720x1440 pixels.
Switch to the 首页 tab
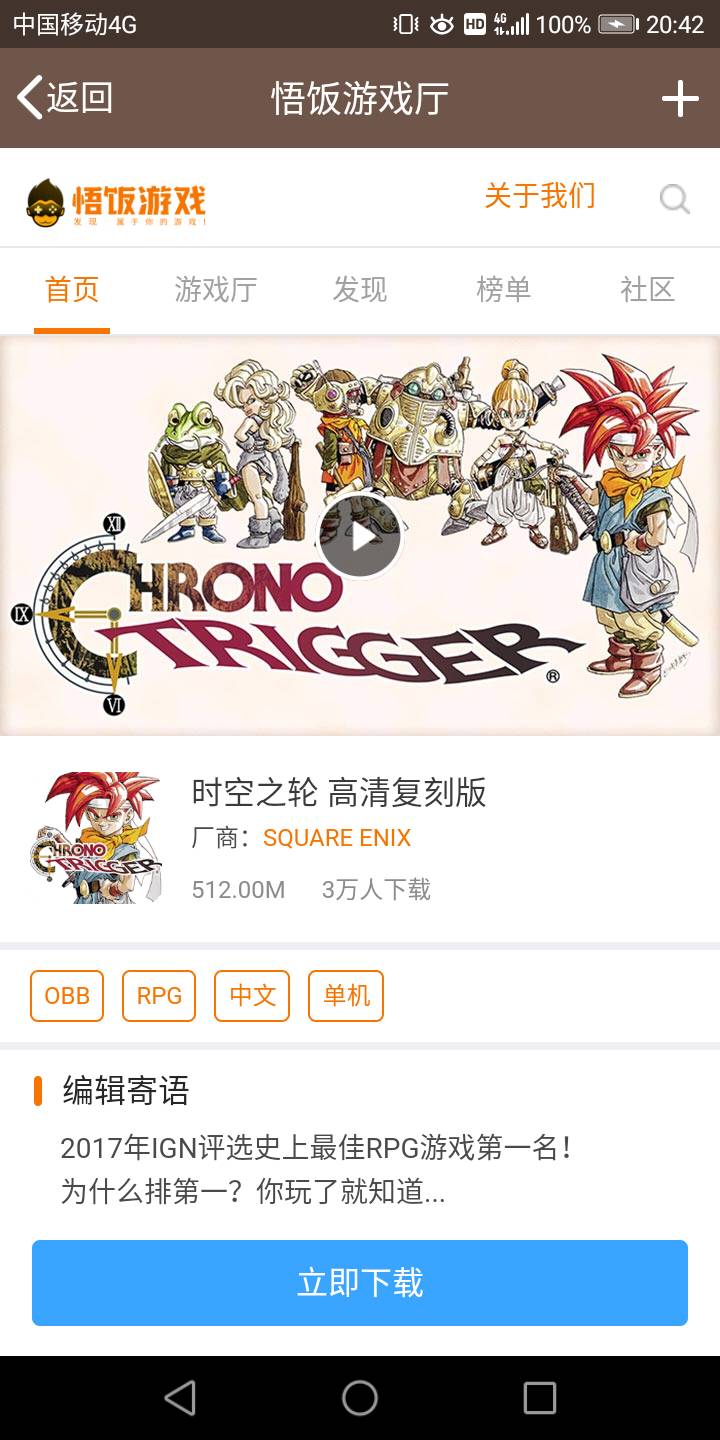pos(72,290)
